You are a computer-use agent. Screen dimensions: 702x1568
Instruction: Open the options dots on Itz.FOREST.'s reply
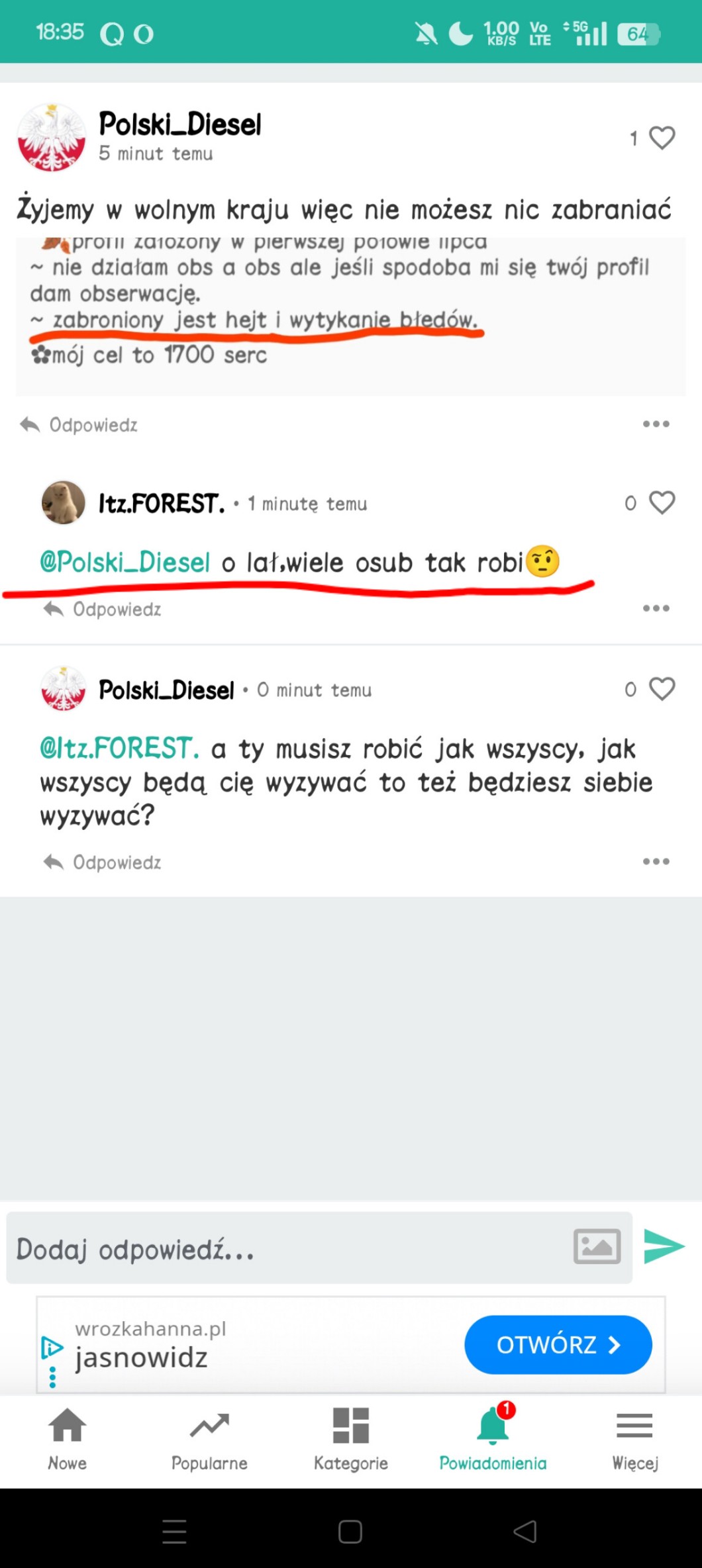point(656,608)
